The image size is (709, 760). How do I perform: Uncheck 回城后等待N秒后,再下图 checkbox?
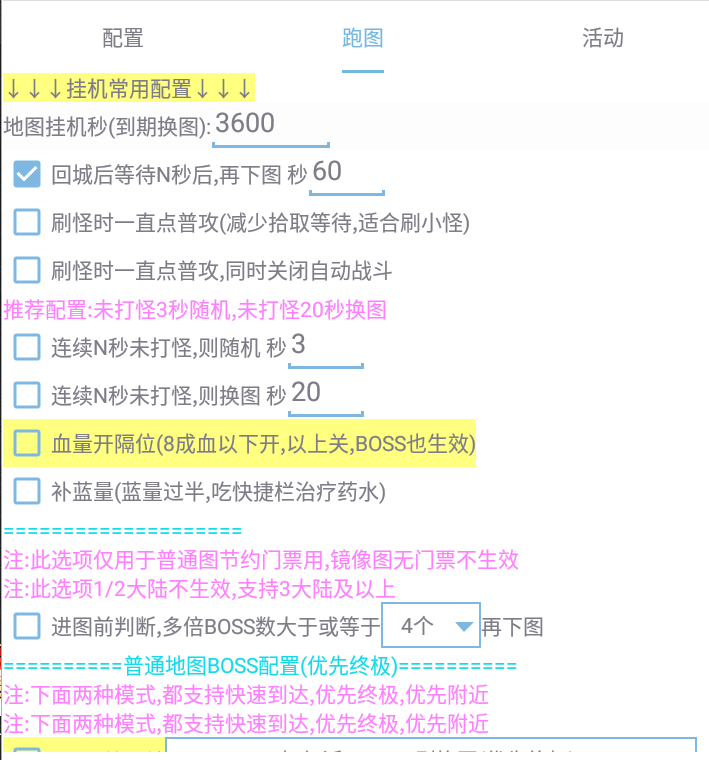pos(27,174)
